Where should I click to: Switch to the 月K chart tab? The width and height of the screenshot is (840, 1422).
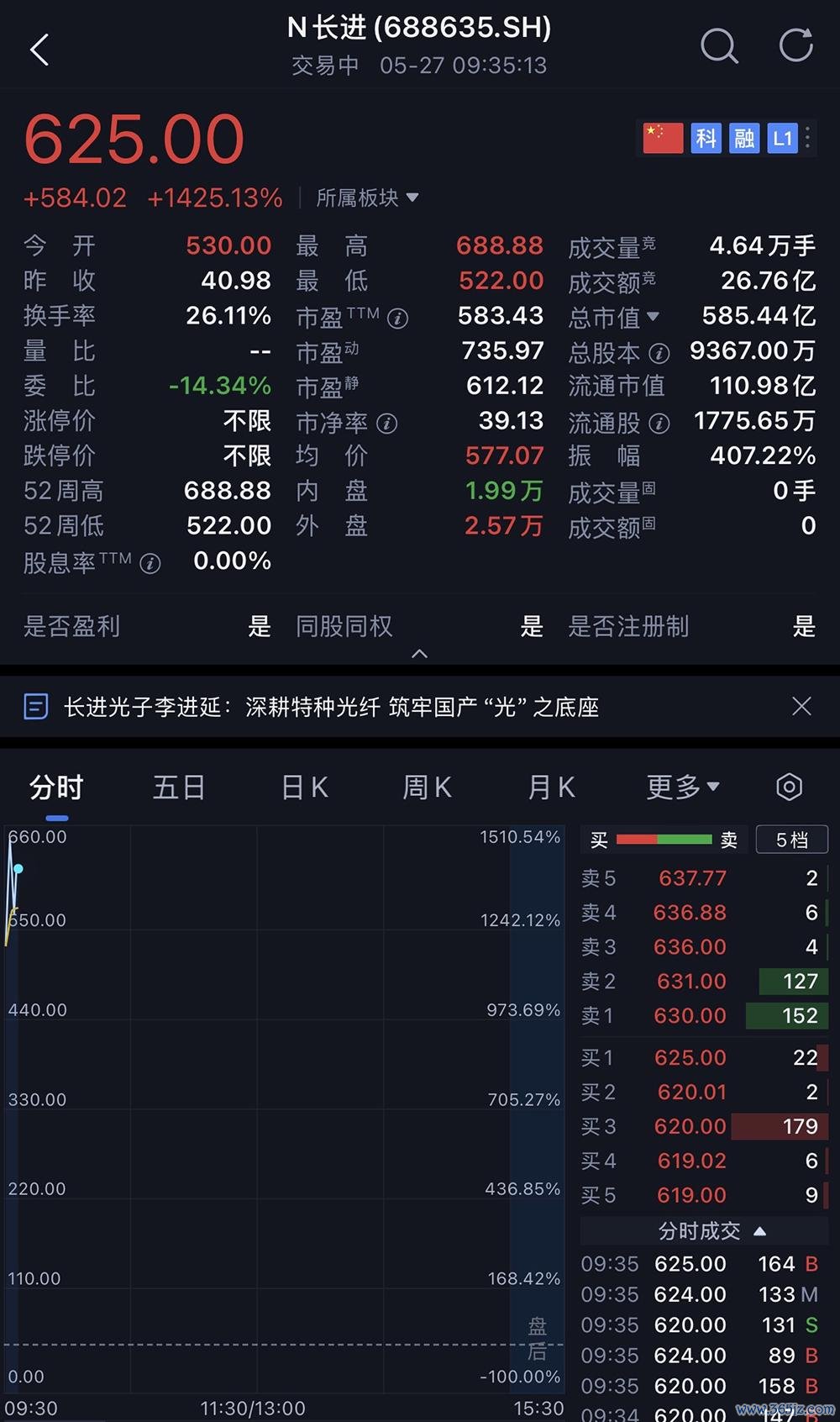point(551,787)
